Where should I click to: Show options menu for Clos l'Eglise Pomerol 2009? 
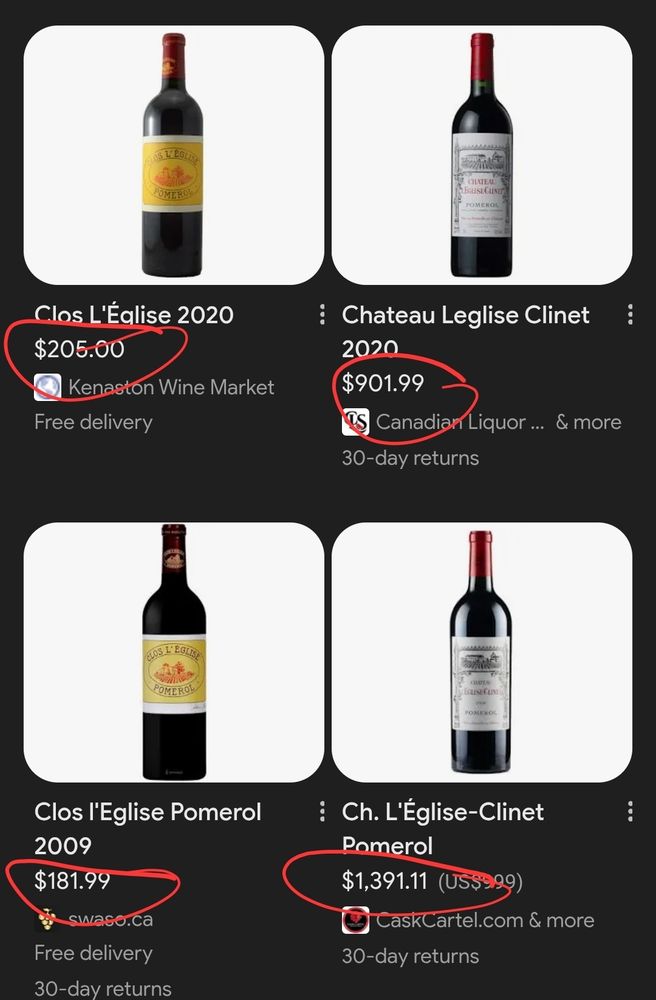click(x=322, y=812)
